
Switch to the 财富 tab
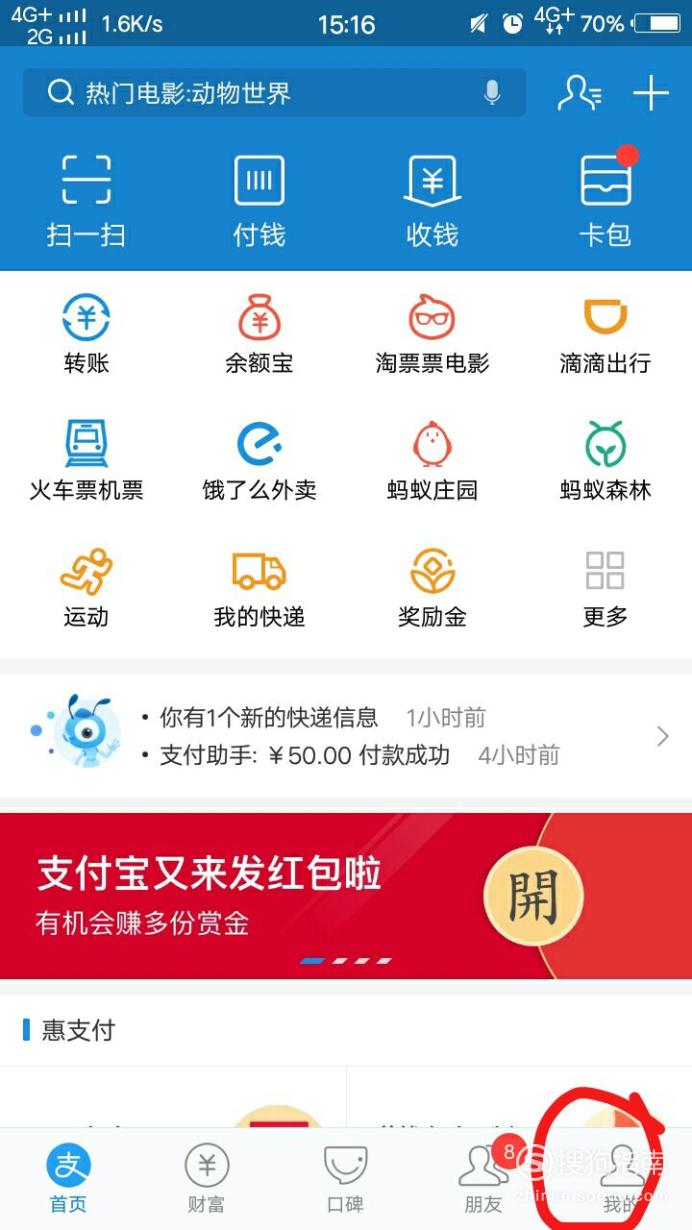(207, 1179)
